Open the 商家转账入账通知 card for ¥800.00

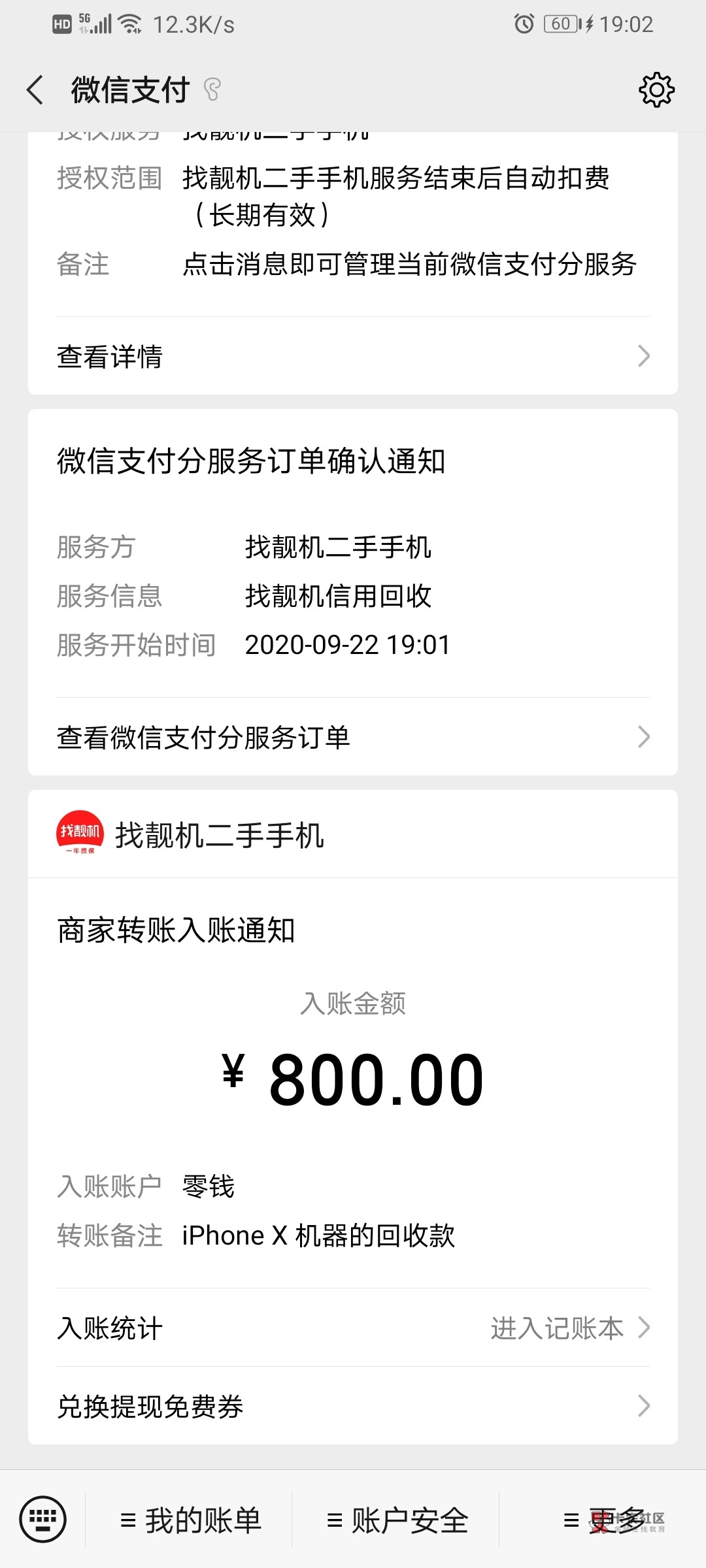pos(353,1083)
